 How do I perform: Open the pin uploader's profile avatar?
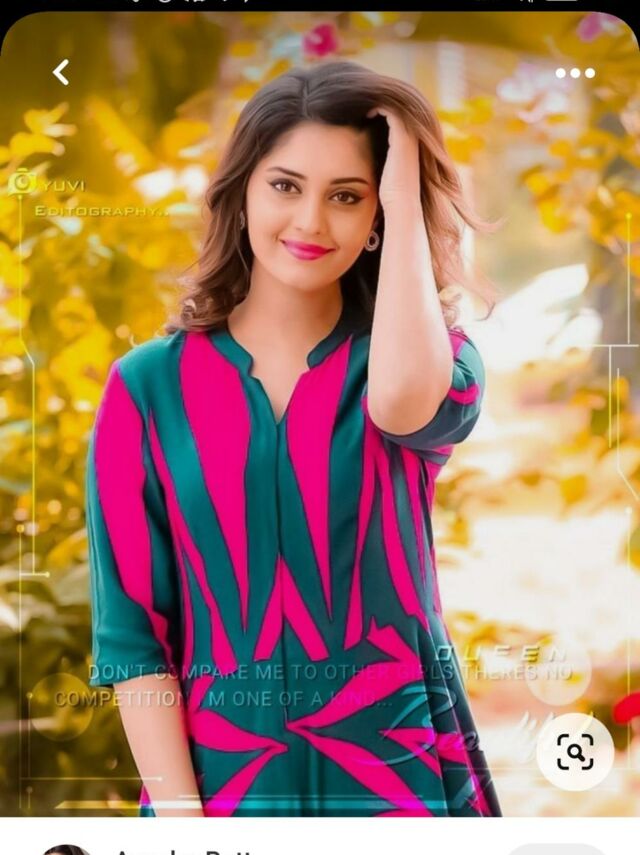tap(67, 850)
